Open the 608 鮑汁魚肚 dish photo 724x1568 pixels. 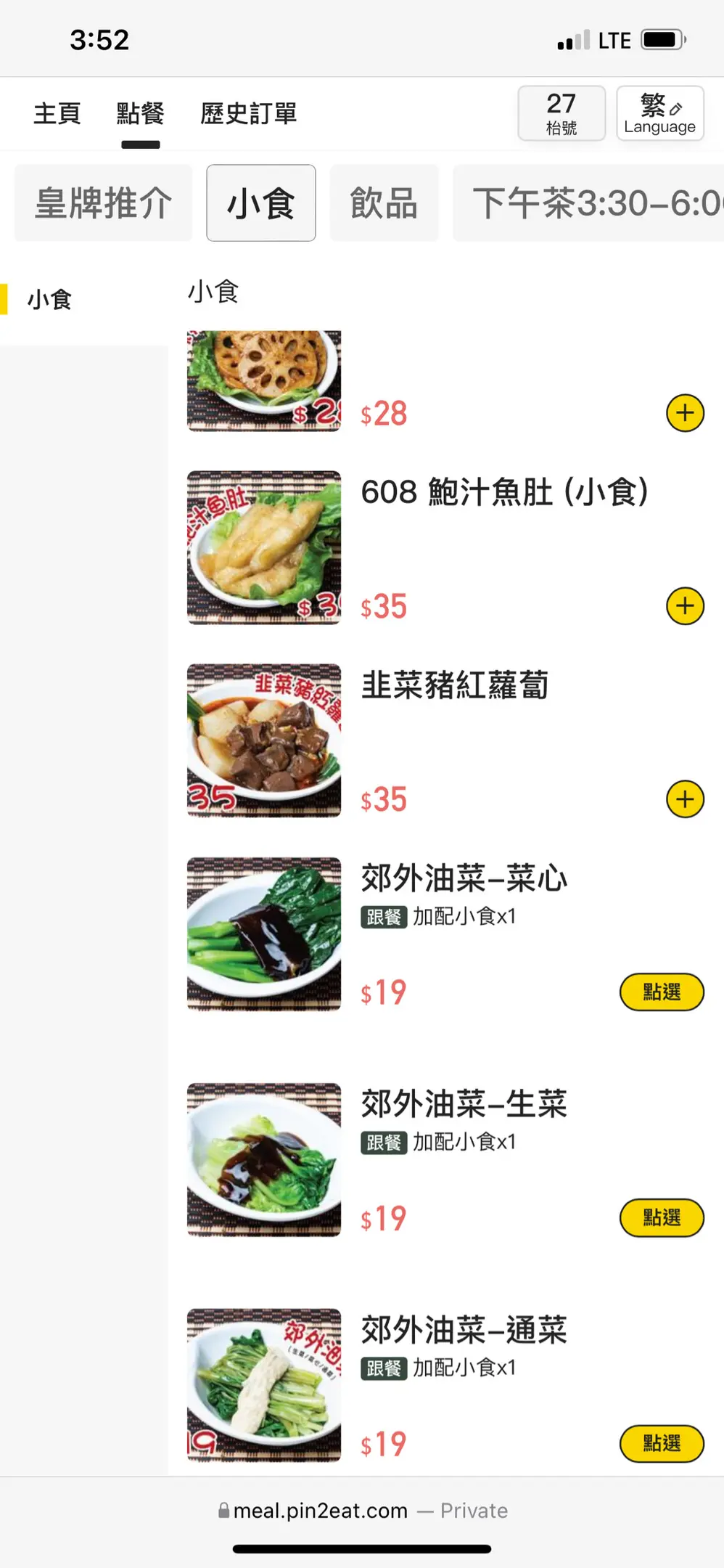[264, 547]
